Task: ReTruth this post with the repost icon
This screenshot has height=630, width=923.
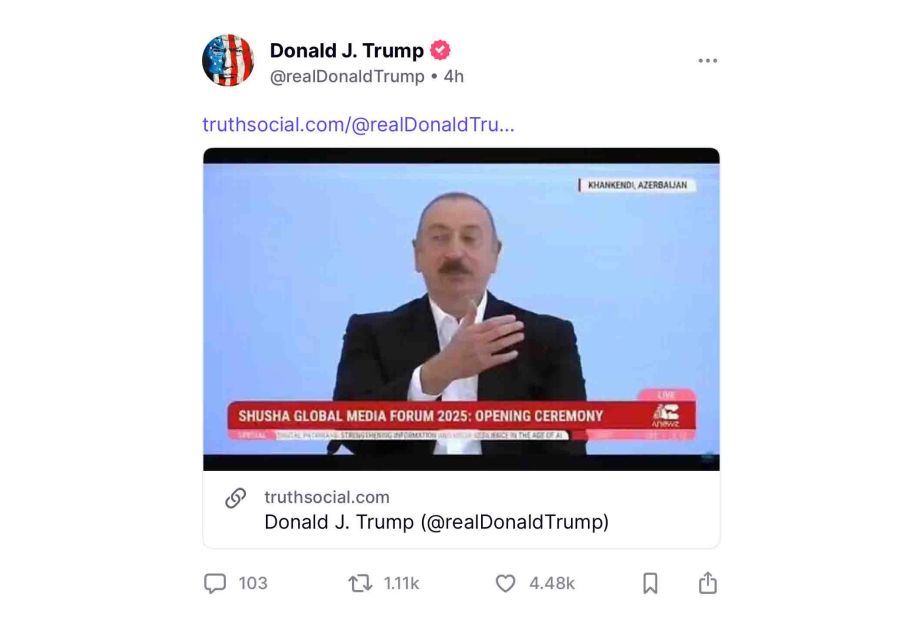Action: [x=360, y=583]
